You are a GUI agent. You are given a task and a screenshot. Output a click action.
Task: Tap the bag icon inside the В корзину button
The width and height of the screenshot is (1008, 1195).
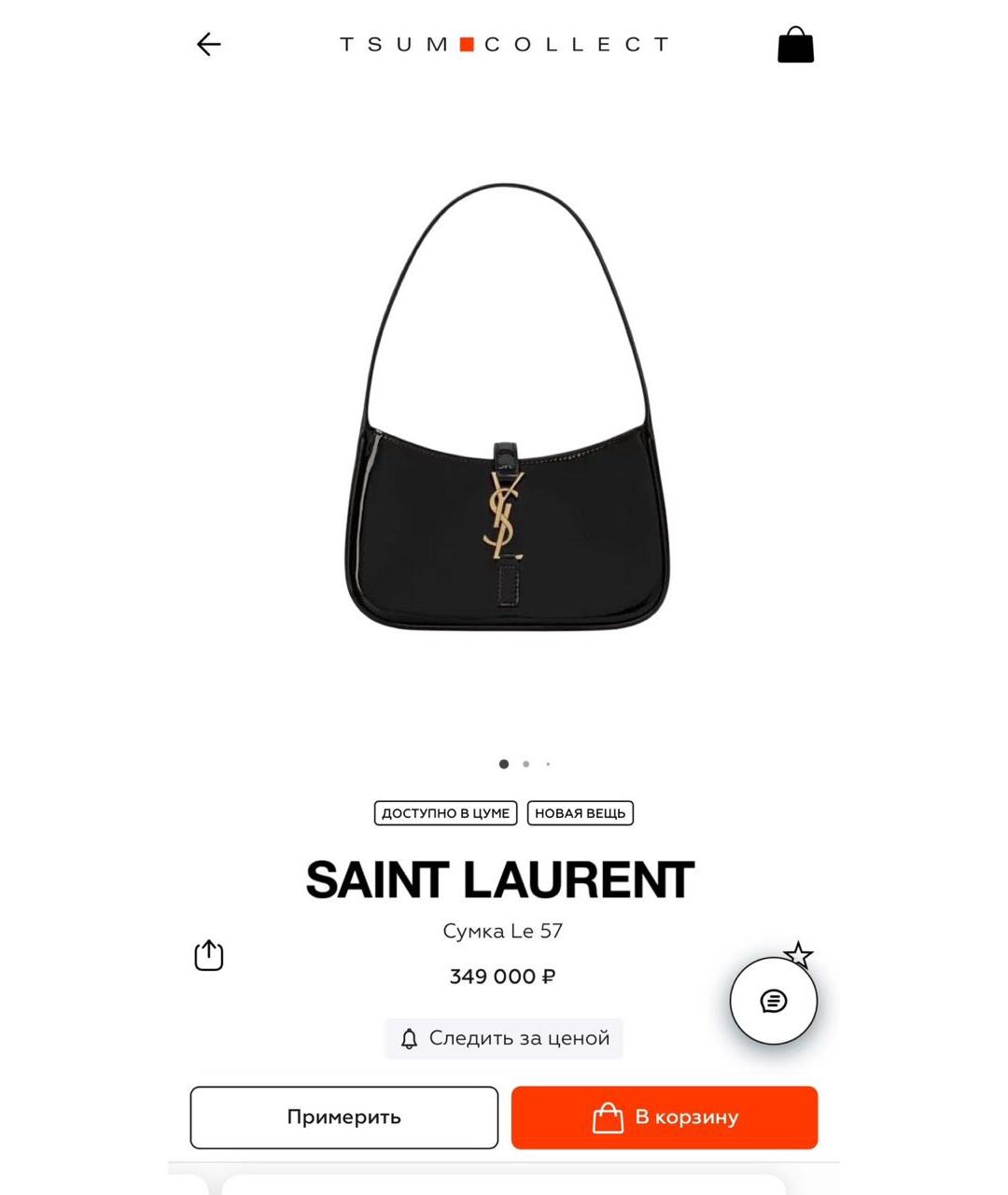(x=608, y=1117)
